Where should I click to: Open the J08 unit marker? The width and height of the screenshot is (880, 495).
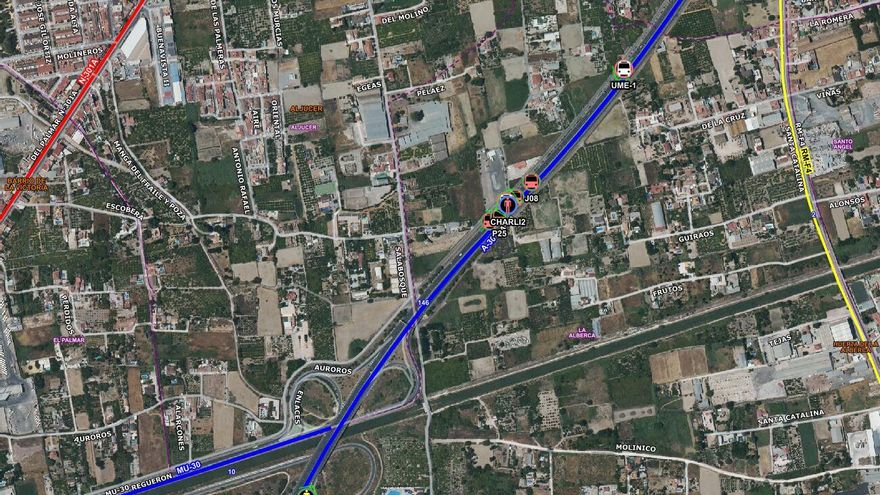coord(531,182)
